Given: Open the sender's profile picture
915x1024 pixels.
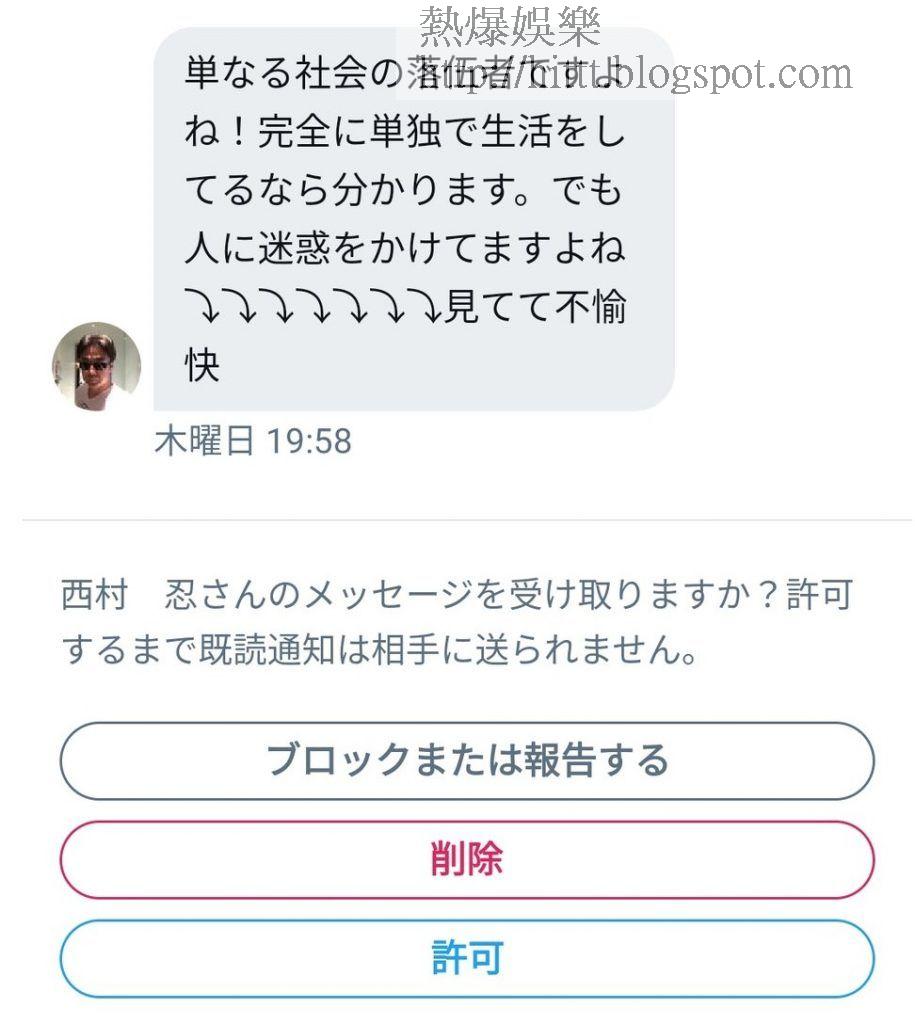Looking at the screenshot, I should (x=96, y=366).
